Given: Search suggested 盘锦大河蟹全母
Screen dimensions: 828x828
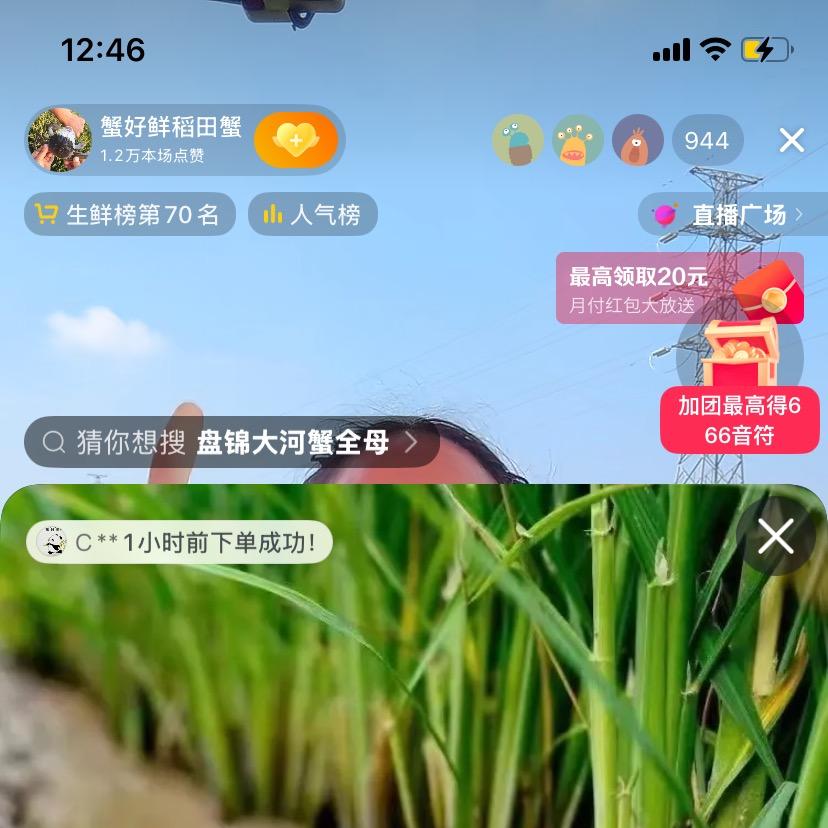Looking at the screenshot, I should 232,443.
